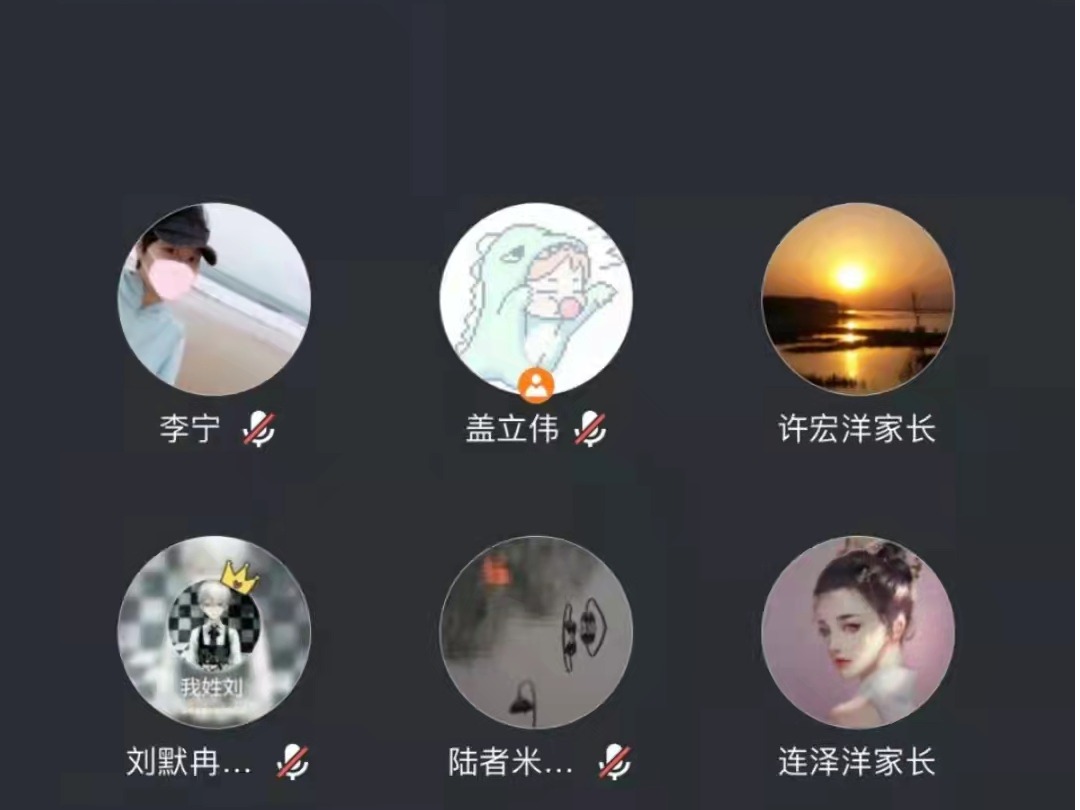The height and width of the screenshot is (810, 1080).
Task: Open participant 李宁's avatar tile
Action: pyautogui.click(x=214, y=298)
